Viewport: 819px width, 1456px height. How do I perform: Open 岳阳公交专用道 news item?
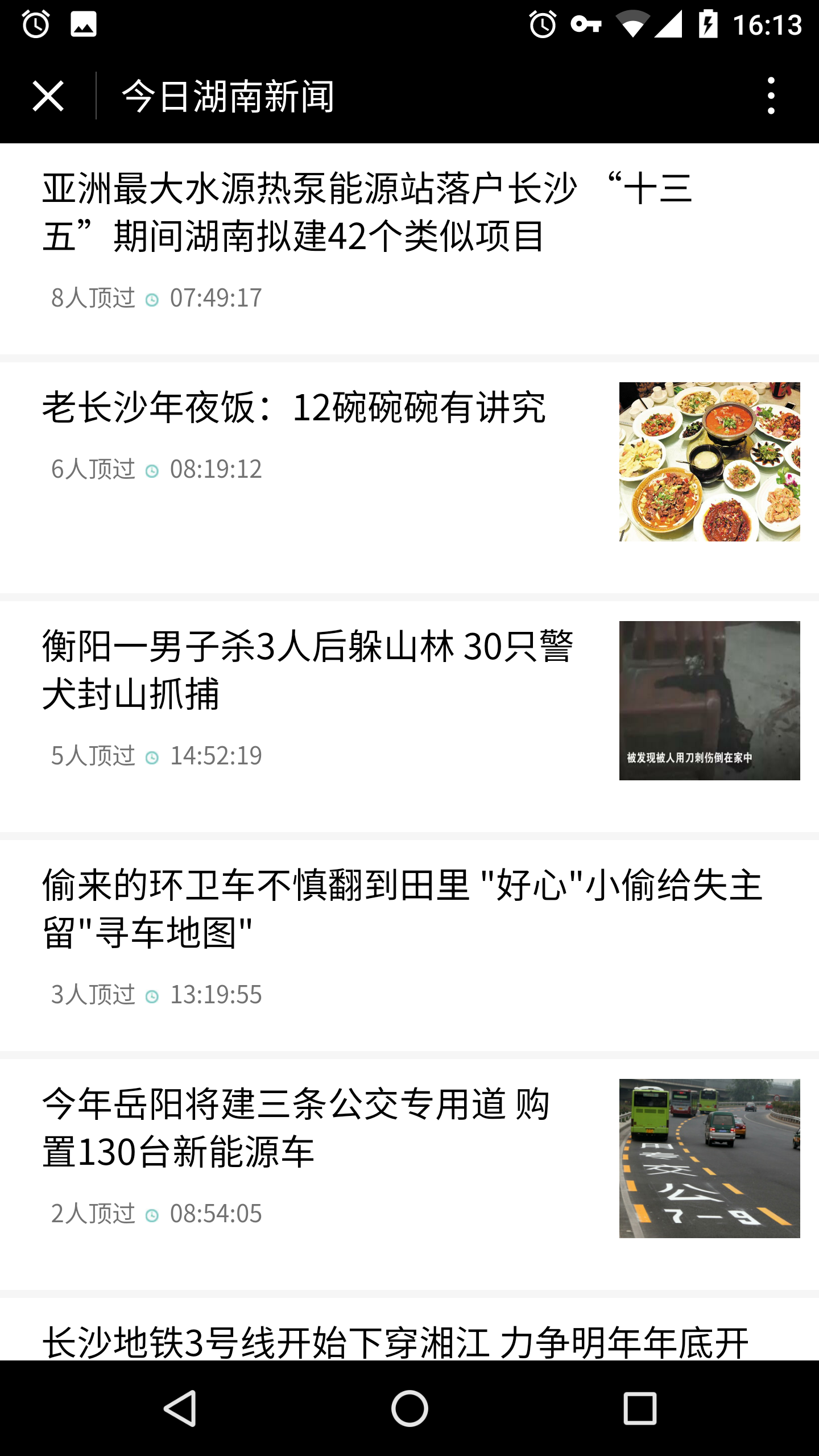click(296, 1127)
